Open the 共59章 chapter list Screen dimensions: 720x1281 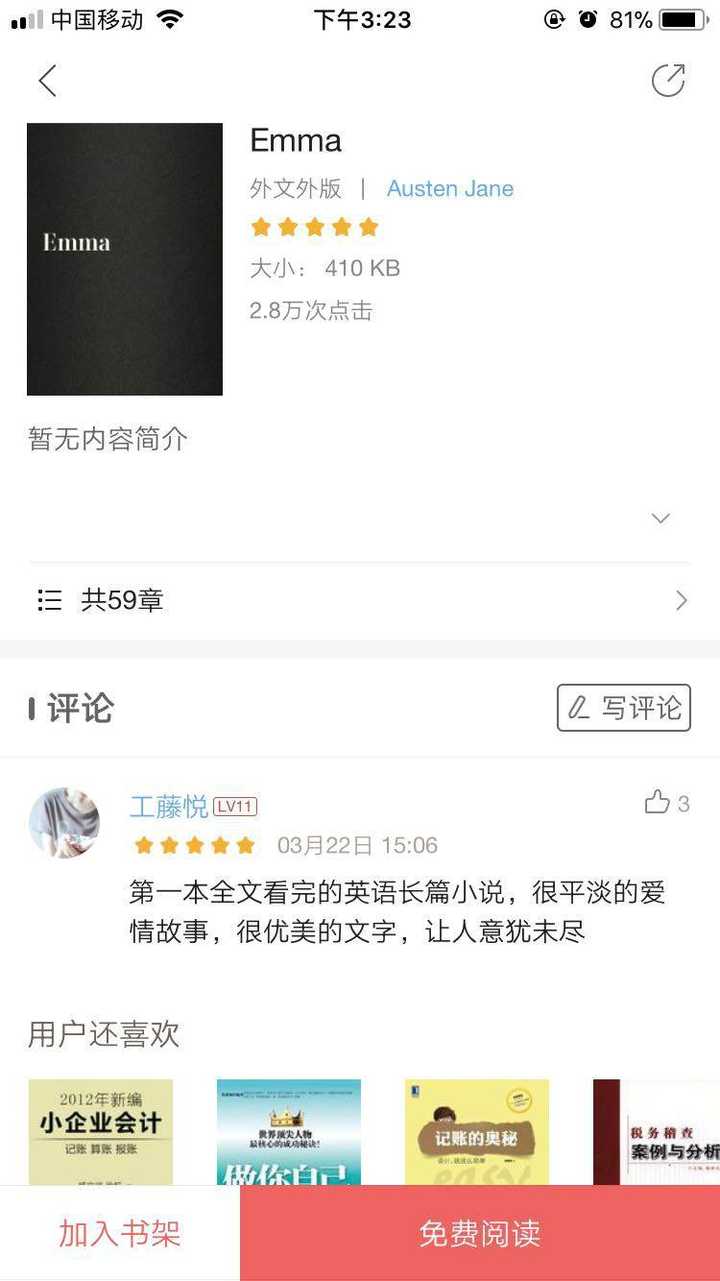(x=360, y=600)
